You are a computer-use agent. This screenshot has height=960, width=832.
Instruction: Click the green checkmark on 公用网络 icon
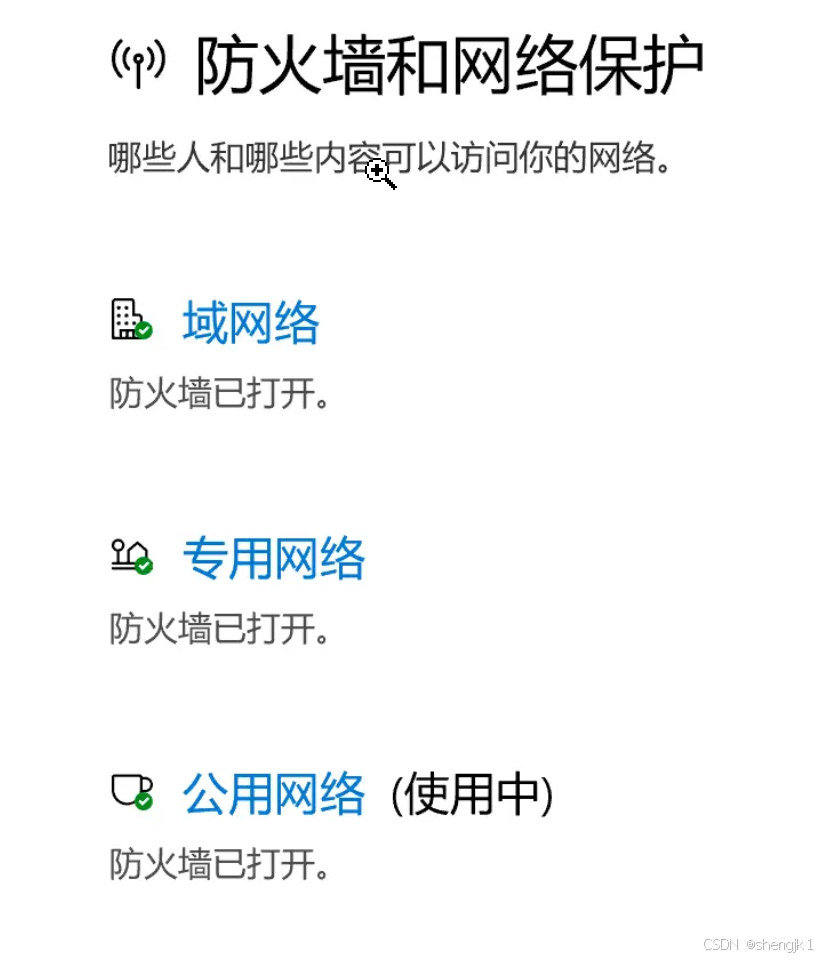point(142,803)
